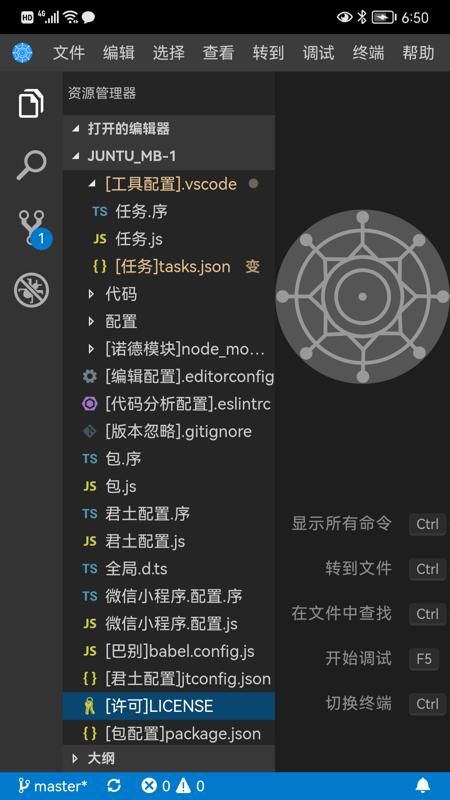Open the 终端 menu
This screenshot has height=800, width=450.
click(368, 53)
